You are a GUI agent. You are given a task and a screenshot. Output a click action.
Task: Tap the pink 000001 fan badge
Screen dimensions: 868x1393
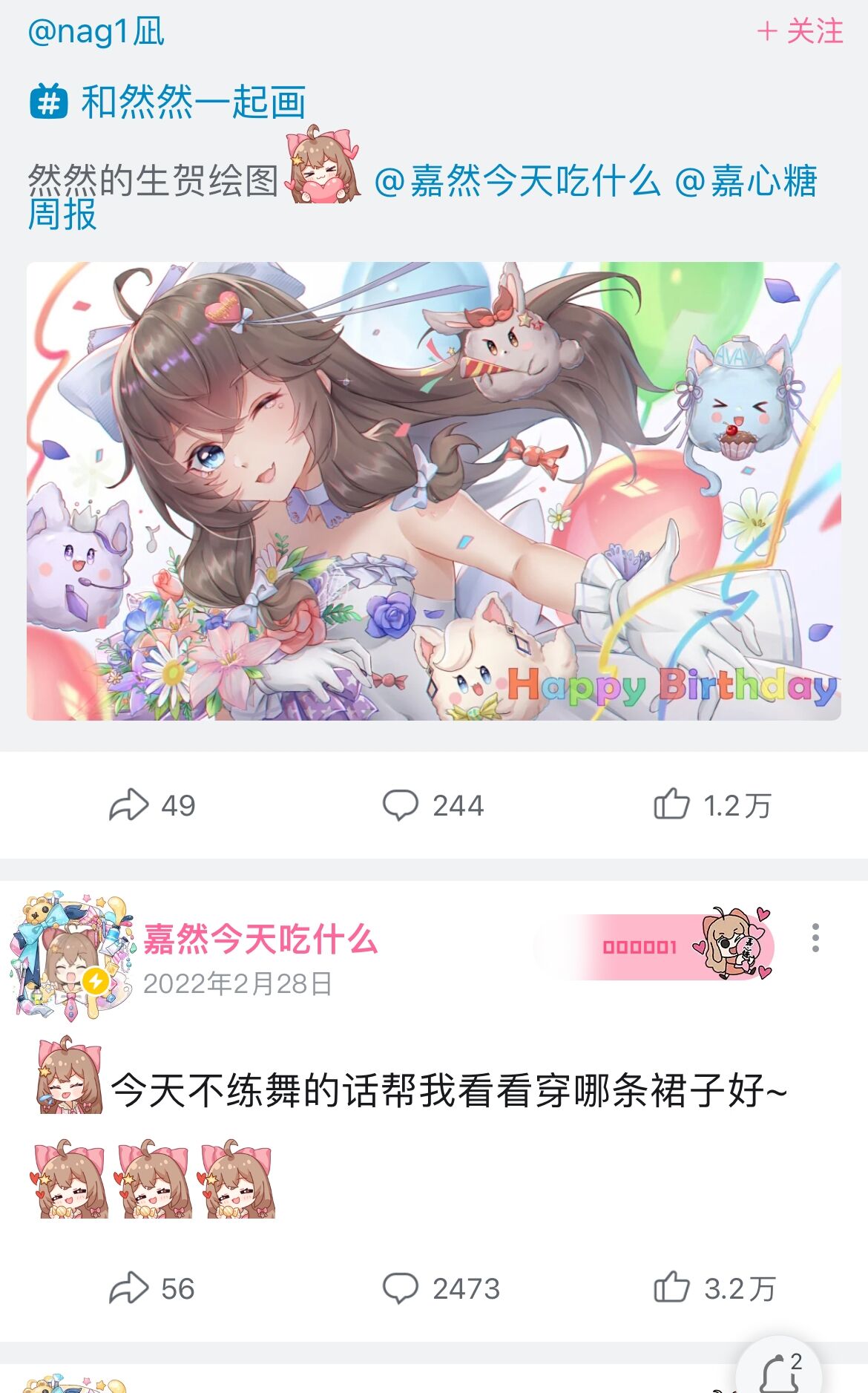coord(655,946)
